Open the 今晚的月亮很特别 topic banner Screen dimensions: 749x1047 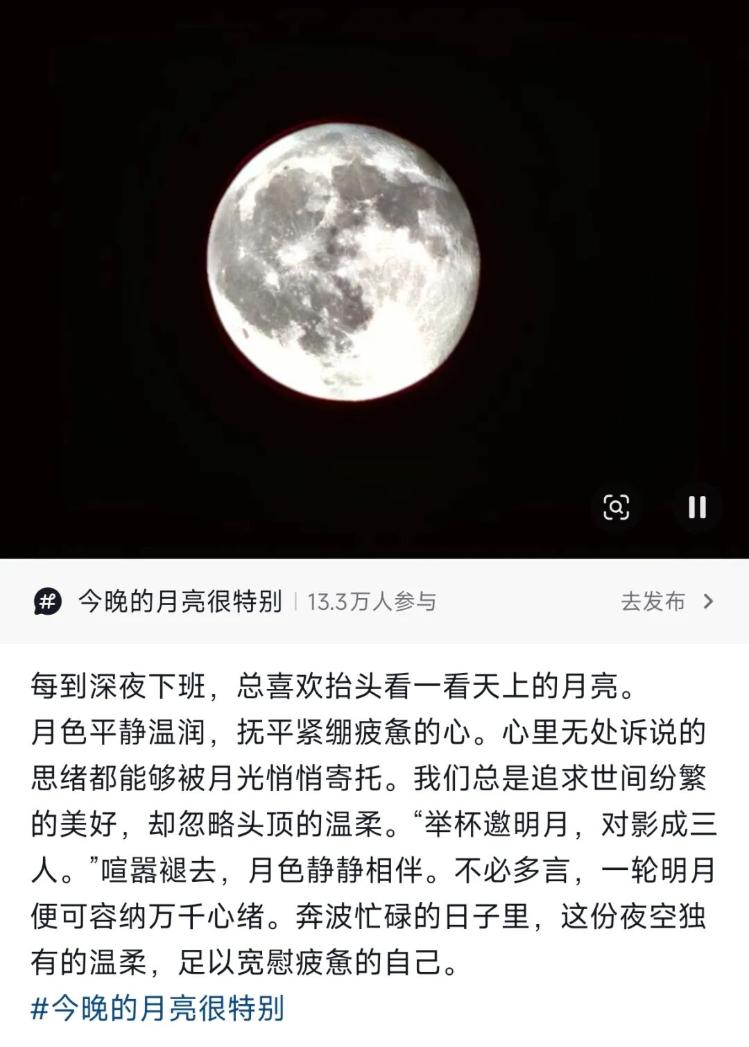(374, 602)
